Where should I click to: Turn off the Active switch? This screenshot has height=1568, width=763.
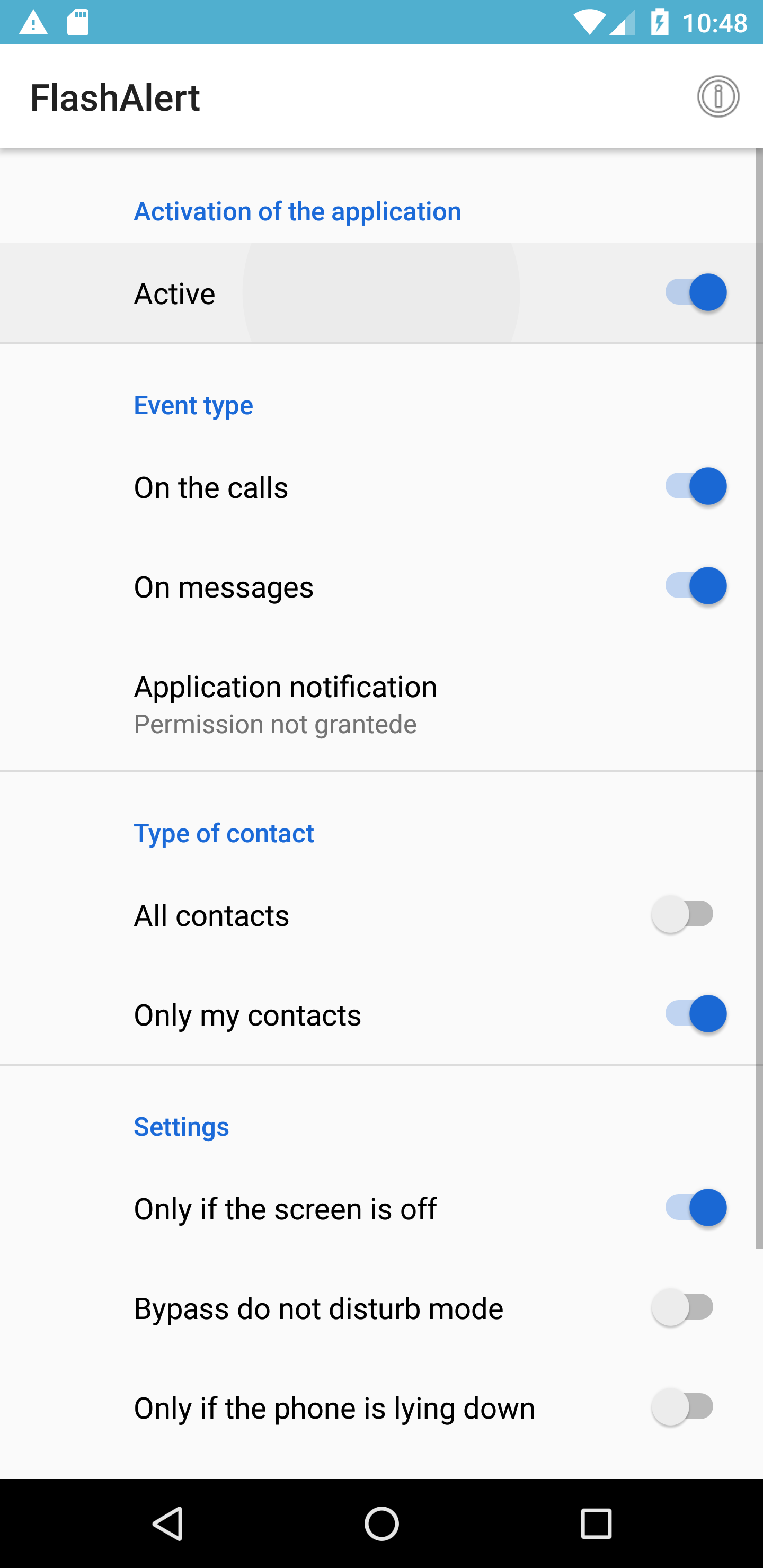[695, 293]
